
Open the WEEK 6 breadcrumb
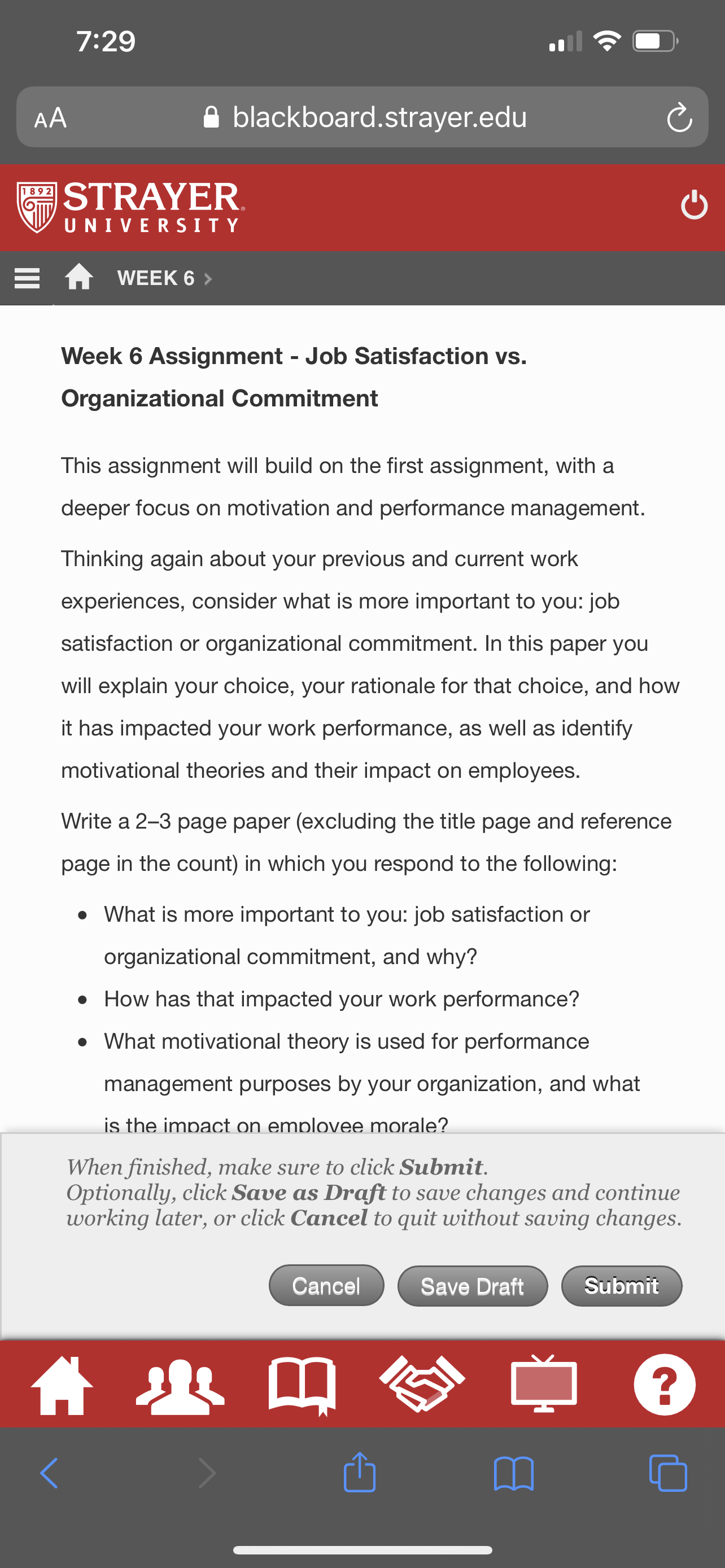pos(156,278)
